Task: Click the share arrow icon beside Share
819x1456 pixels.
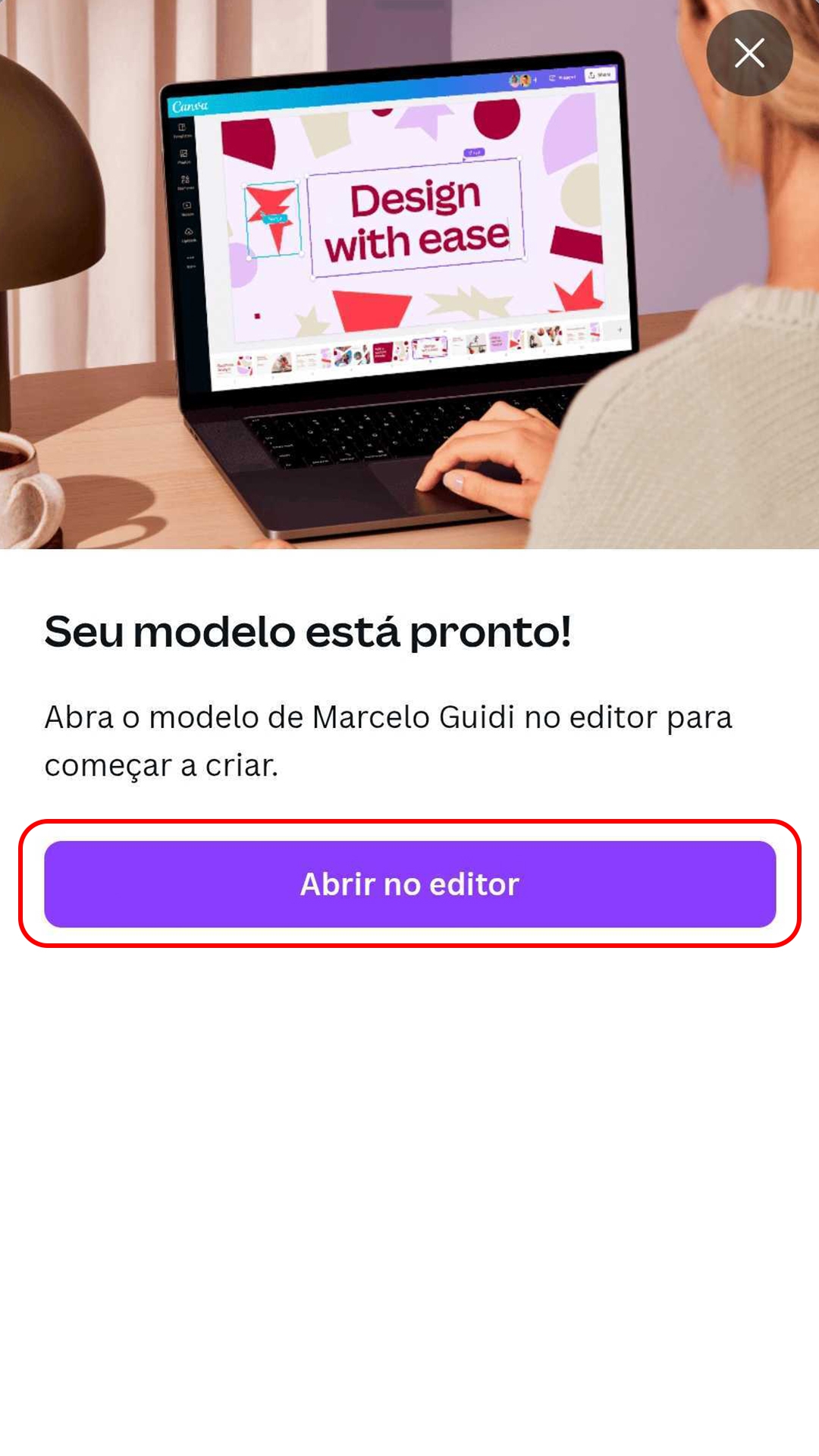Action: pyautogui.click(x=591, y=76)
